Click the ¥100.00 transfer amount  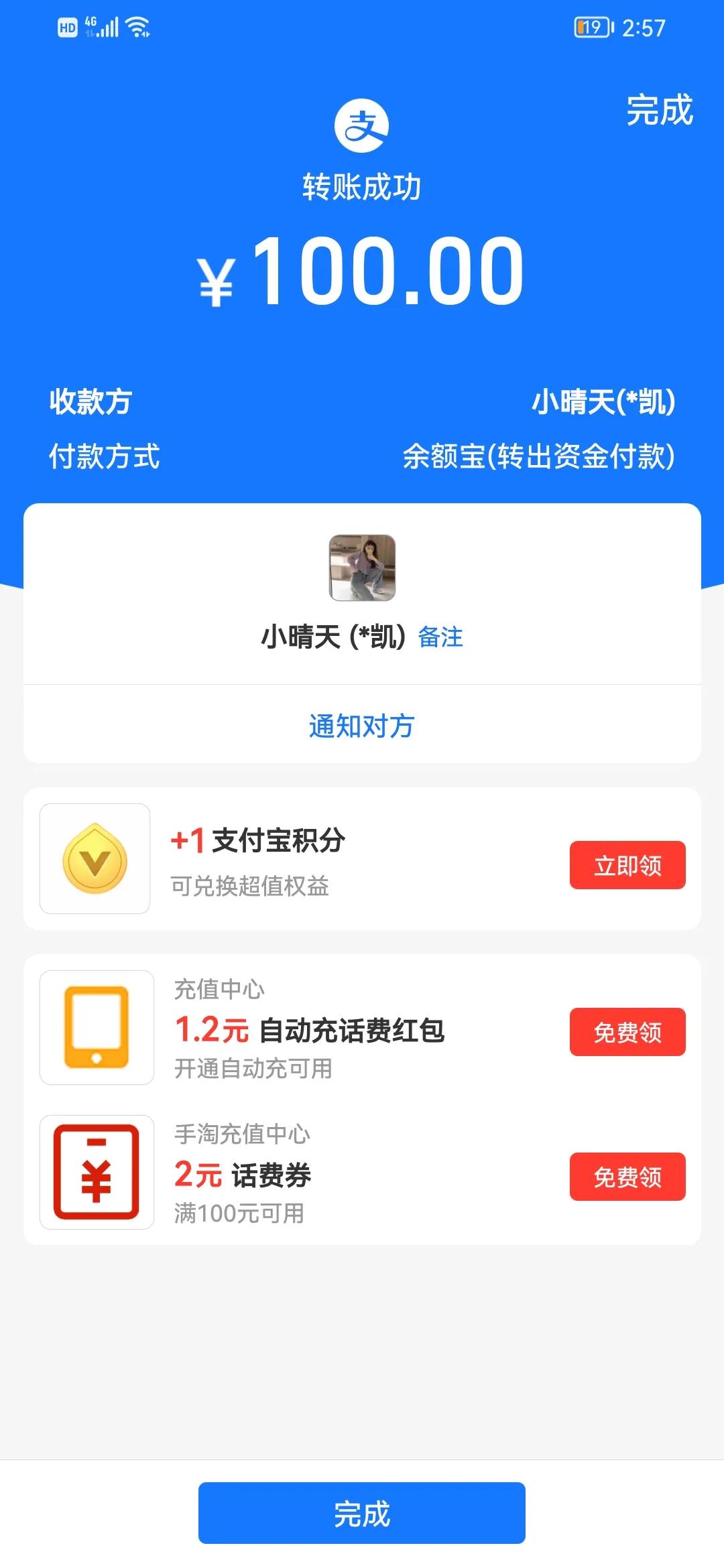click(361, 275)
